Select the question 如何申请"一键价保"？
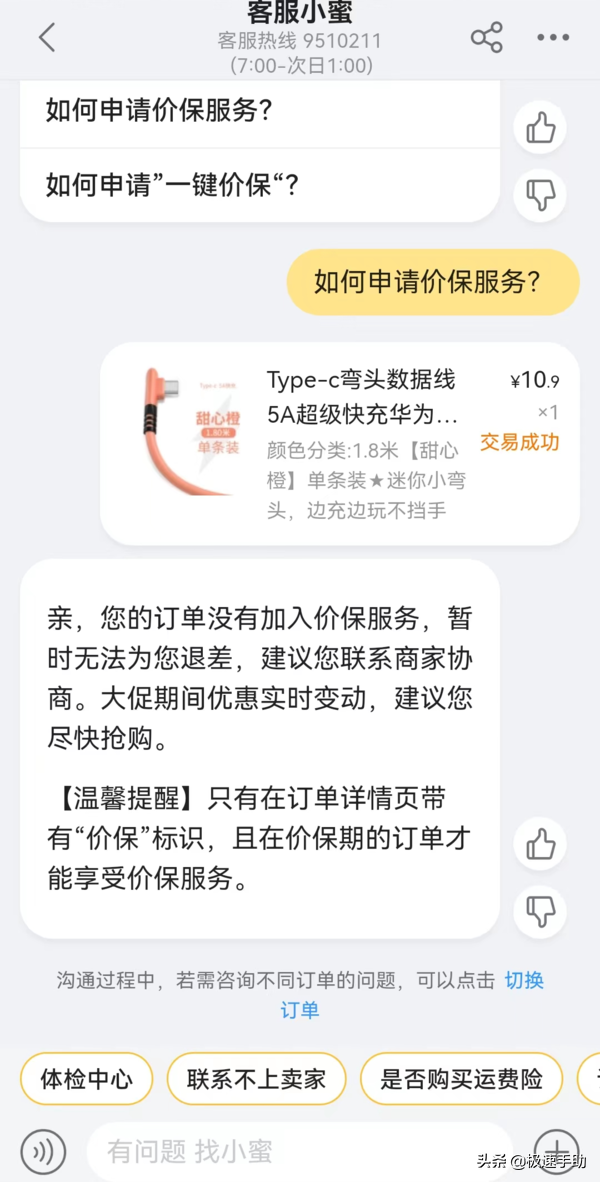Viewport: 600px width, 1182px height. [x=172, y=185]
